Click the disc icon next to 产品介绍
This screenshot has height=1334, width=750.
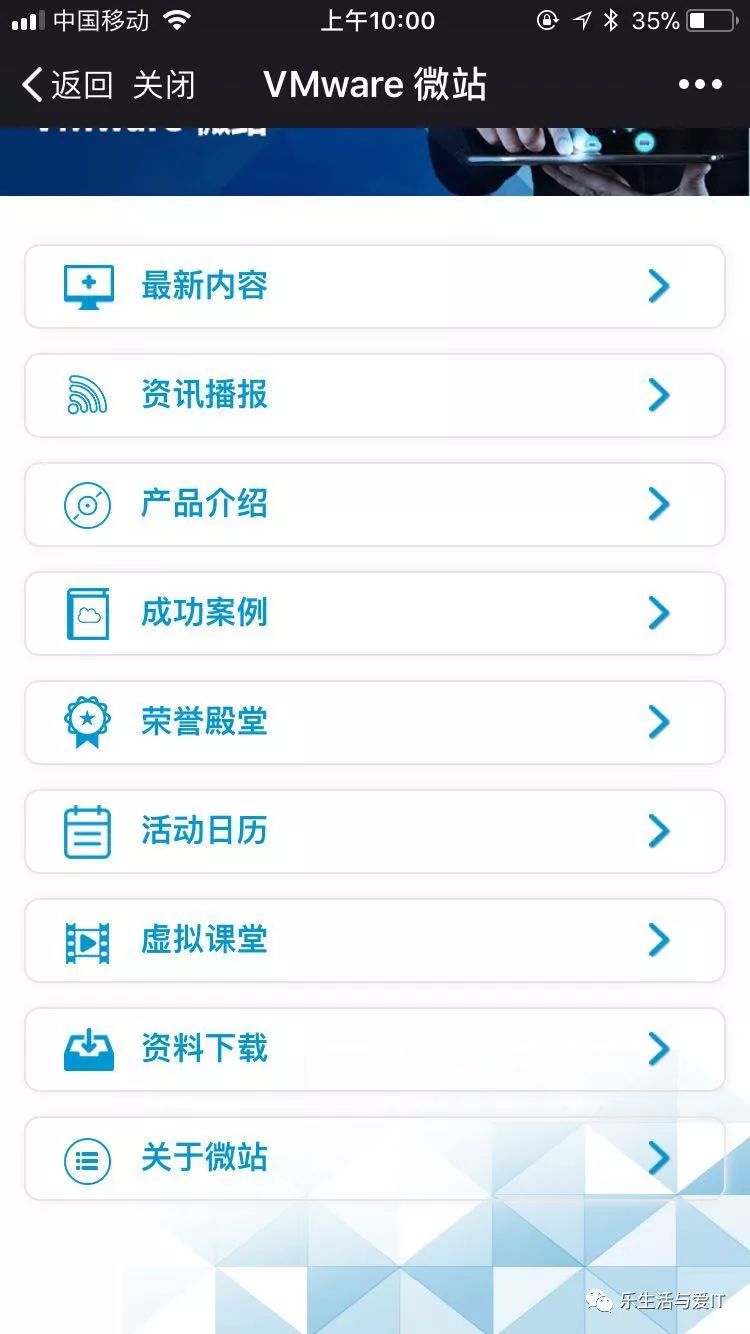tap(88, 504)
